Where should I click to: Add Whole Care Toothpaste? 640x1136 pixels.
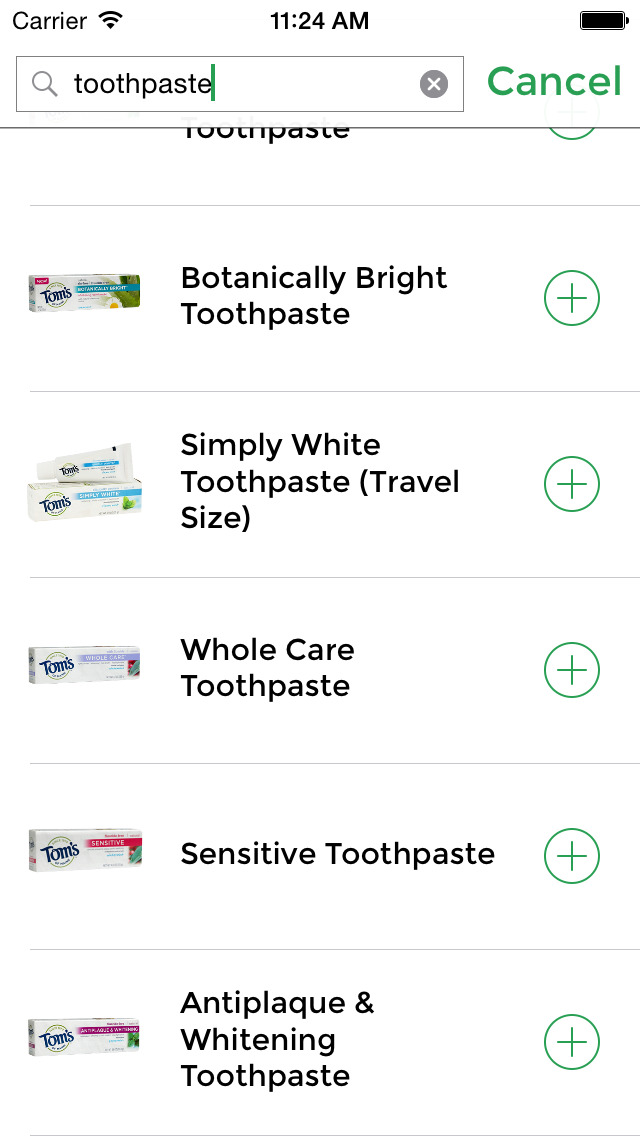coord(571,670)
